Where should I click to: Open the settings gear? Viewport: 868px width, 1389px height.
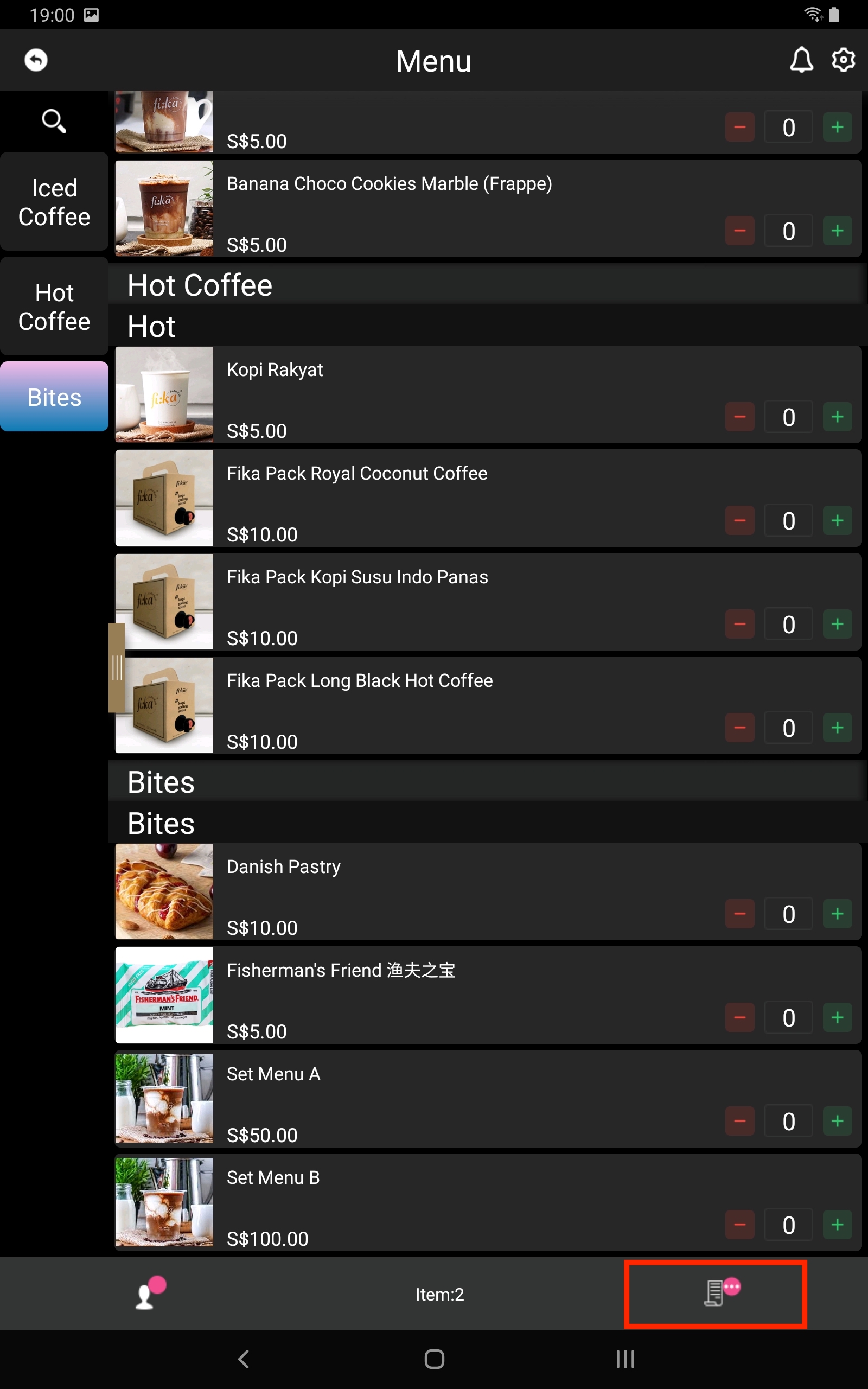coord(843,60)
